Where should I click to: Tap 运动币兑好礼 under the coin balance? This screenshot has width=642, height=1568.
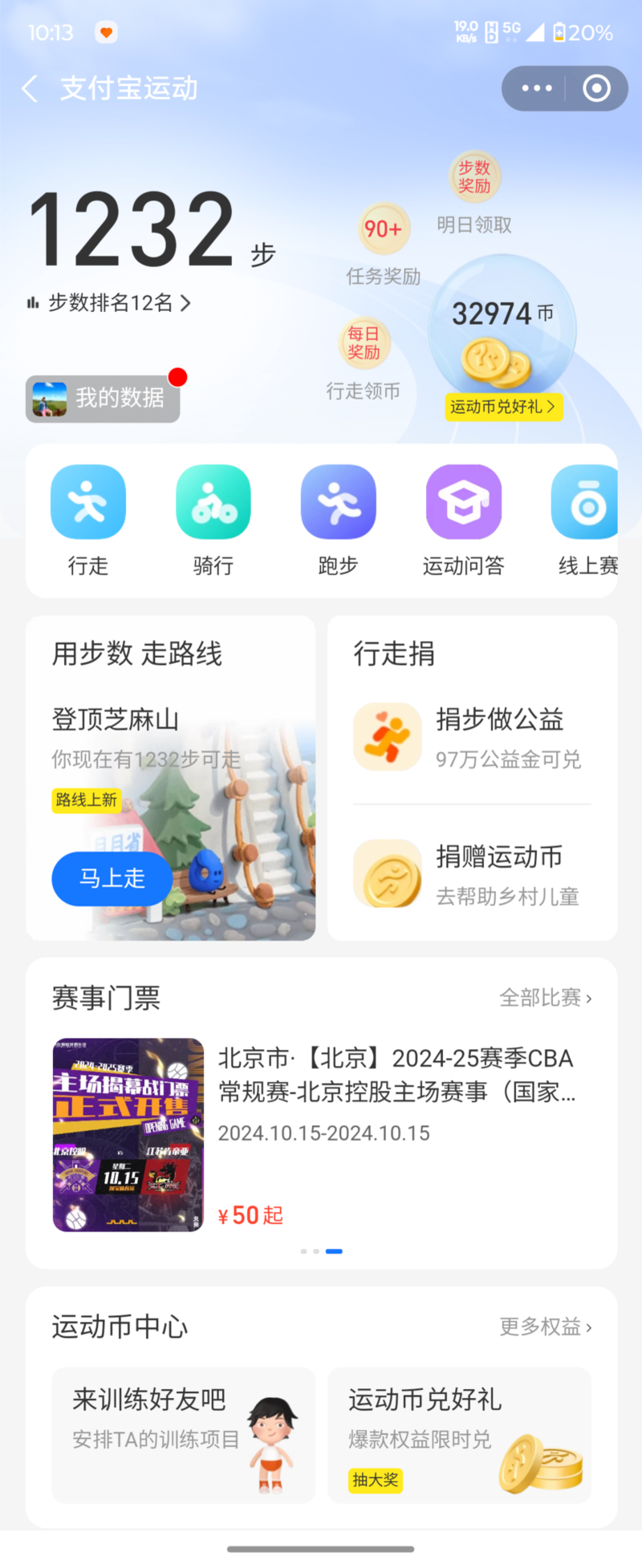pyautogui.click(x=503, y=407)
